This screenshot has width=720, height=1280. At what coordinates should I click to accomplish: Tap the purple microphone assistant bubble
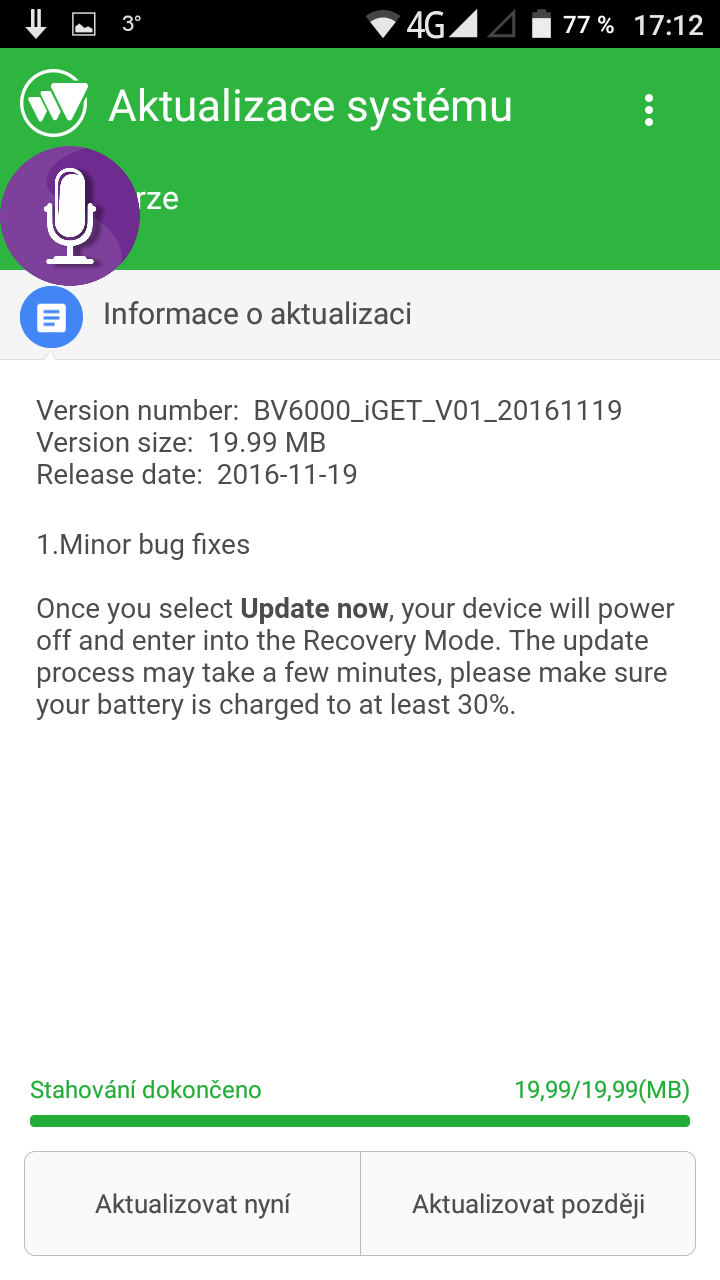(70, 215)
